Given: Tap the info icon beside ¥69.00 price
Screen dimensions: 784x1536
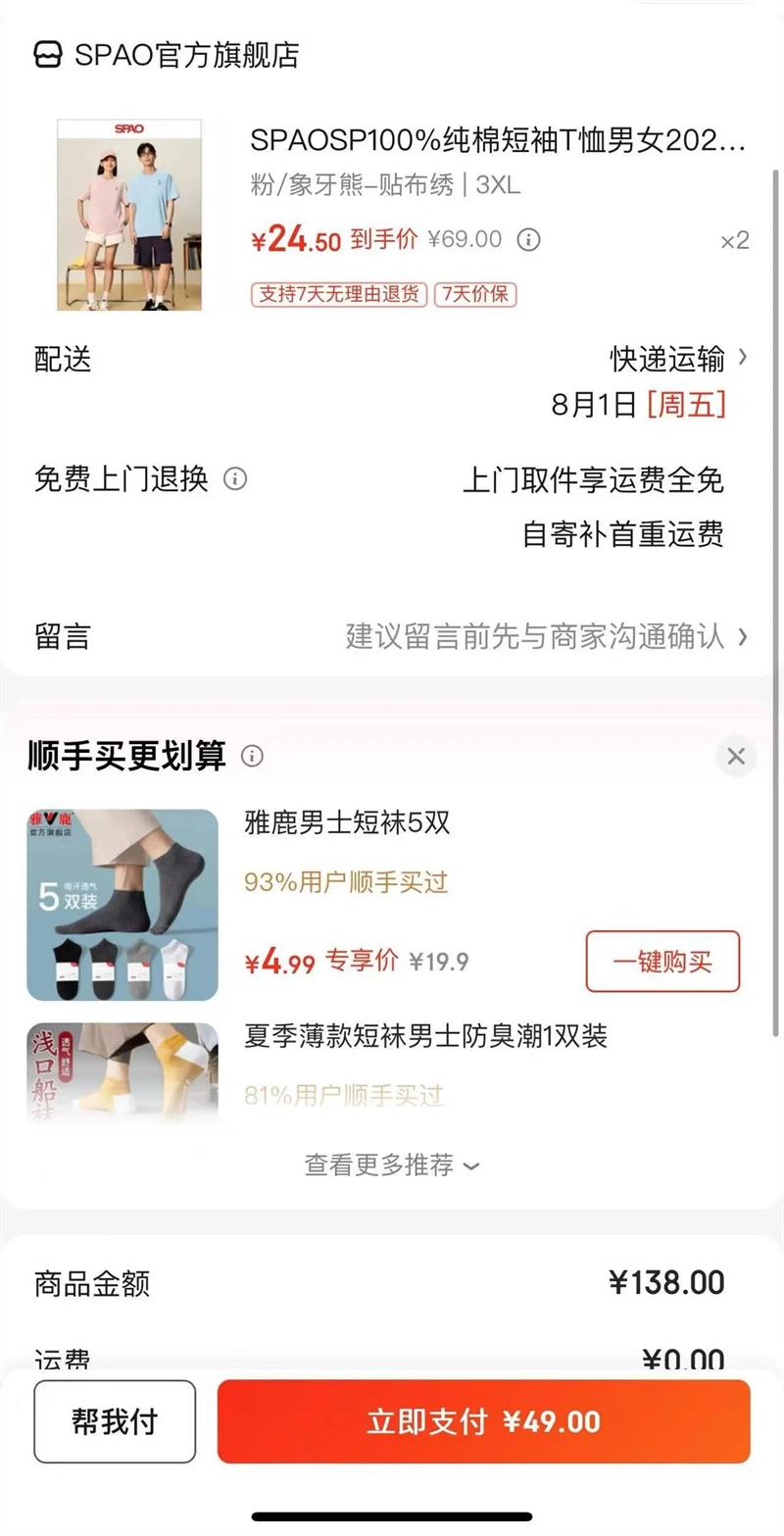Looking at the screenshot, I should click(528, 239).
